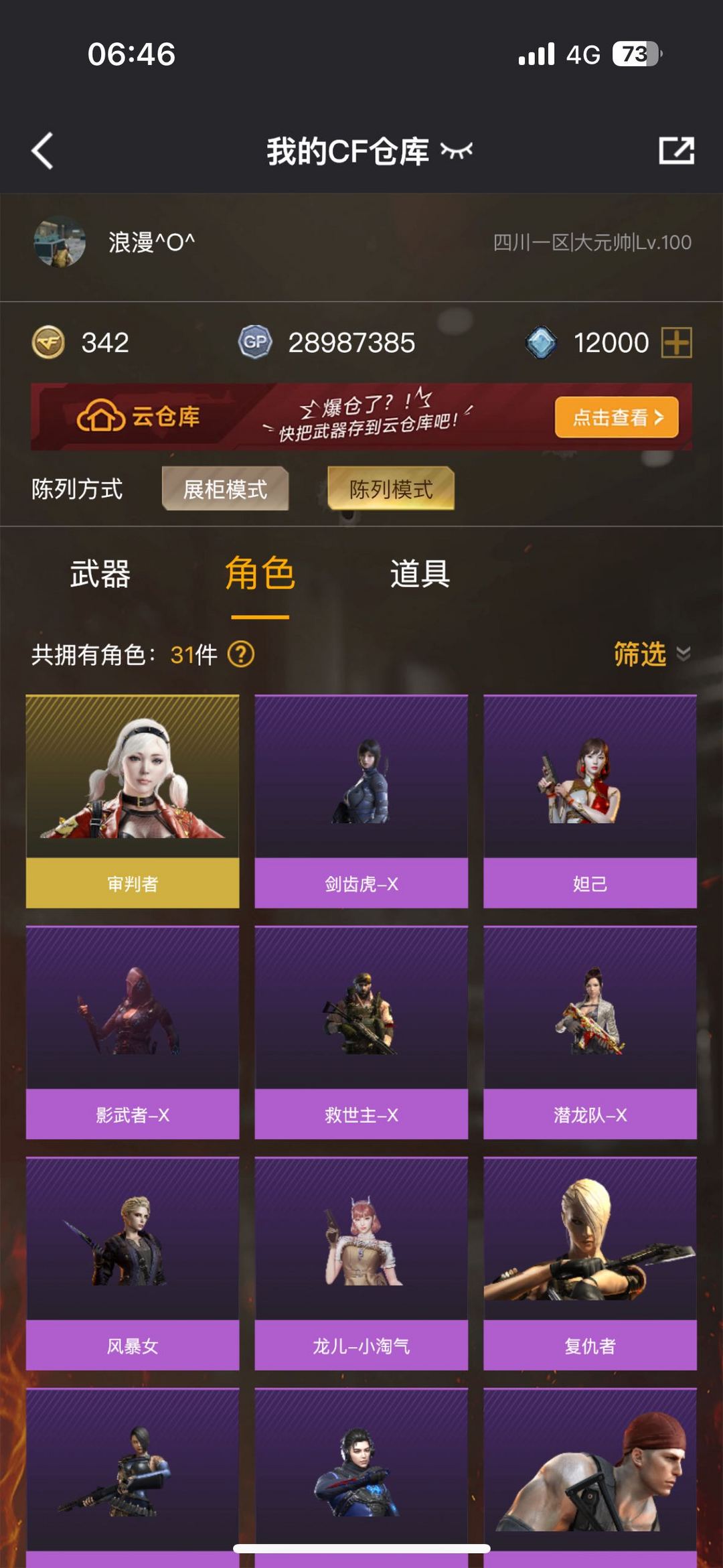Open the 救世主-X character card
Viewport: 723px width, 1568px height.
361,1032
